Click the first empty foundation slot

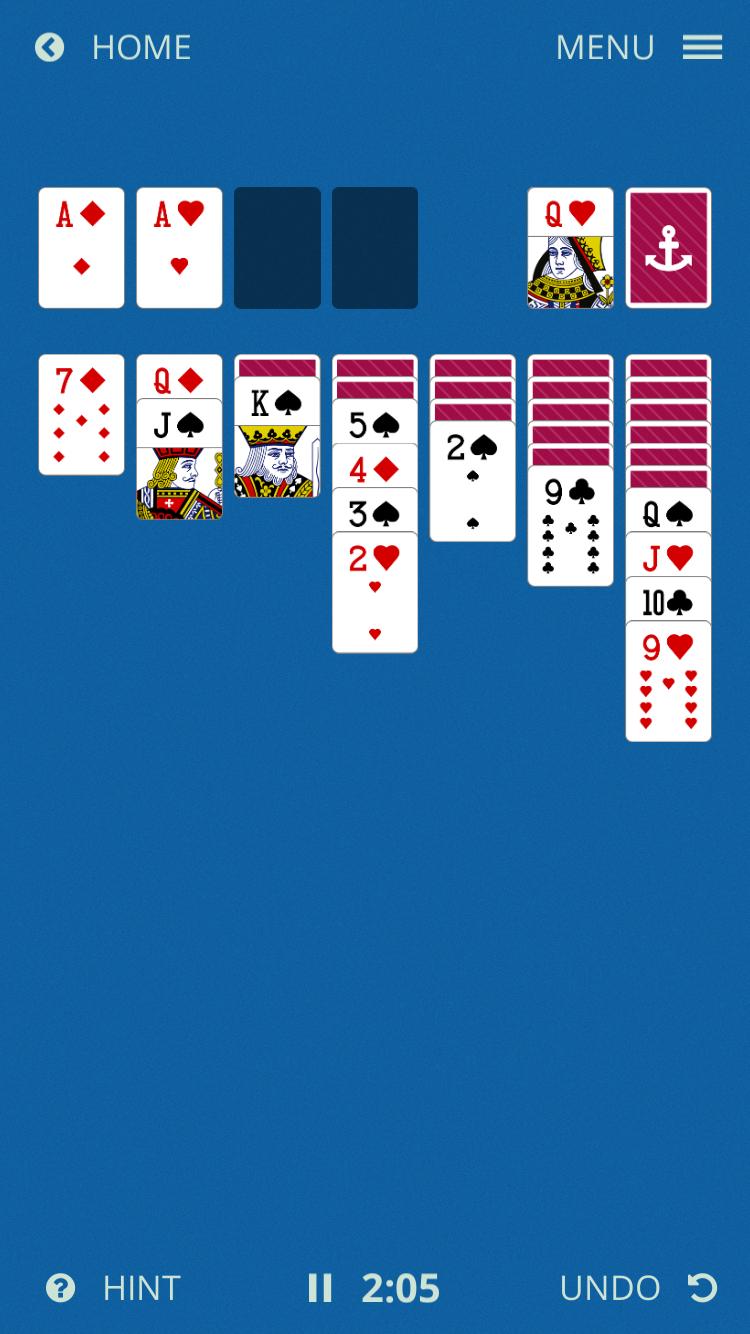[277, 247]
